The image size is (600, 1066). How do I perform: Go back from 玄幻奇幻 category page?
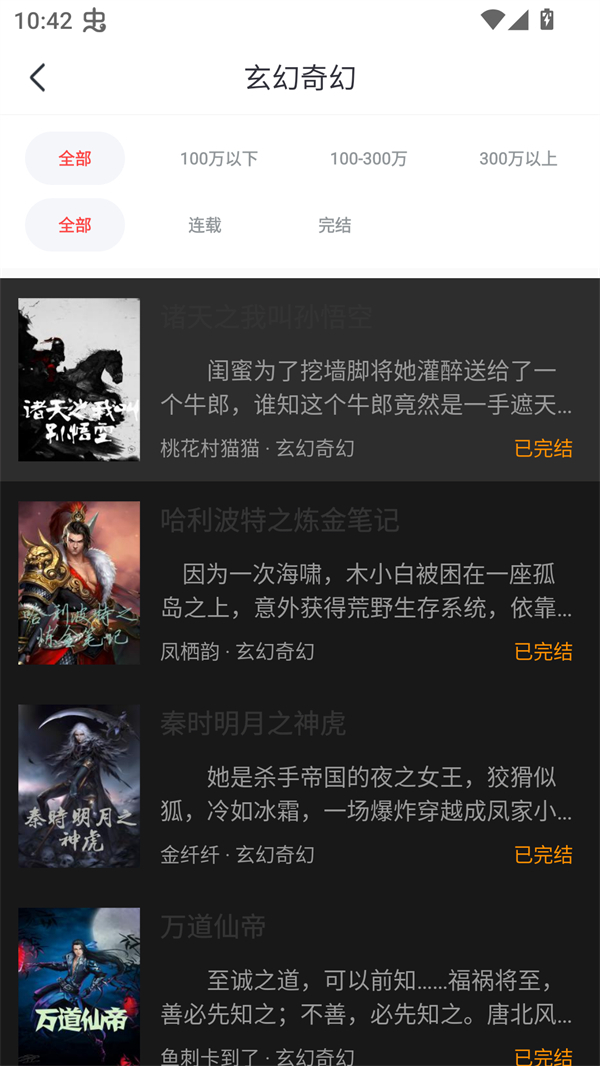pyautogui.click(x=38, y=78)
